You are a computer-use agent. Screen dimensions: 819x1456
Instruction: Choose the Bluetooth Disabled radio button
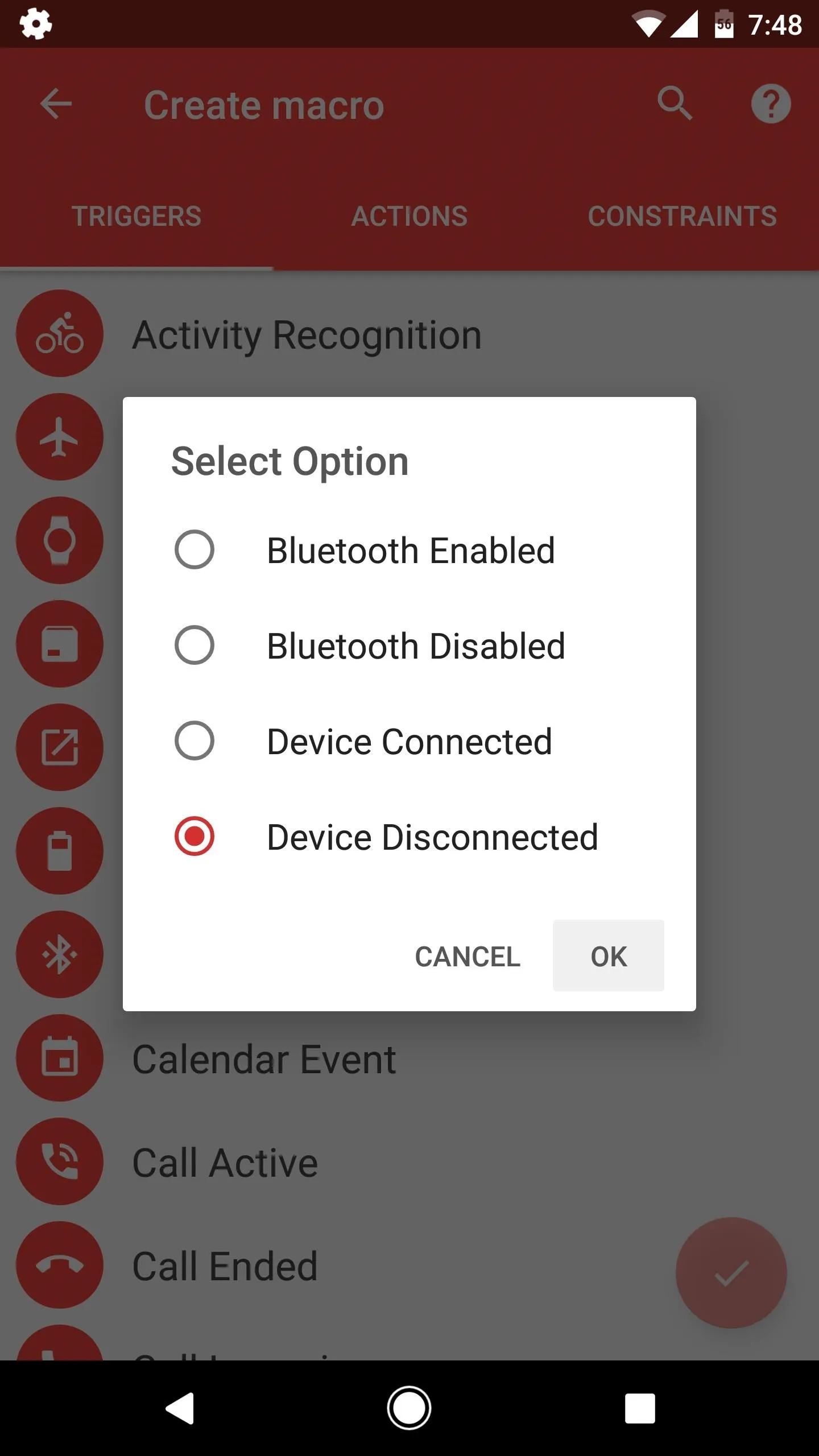click(194, 645)
